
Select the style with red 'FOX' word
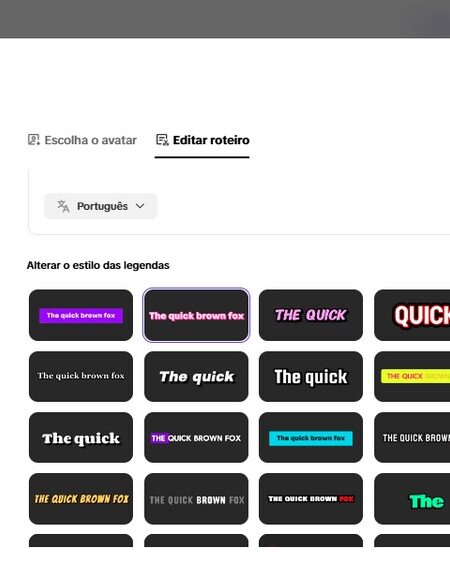[x=311, y=499]
